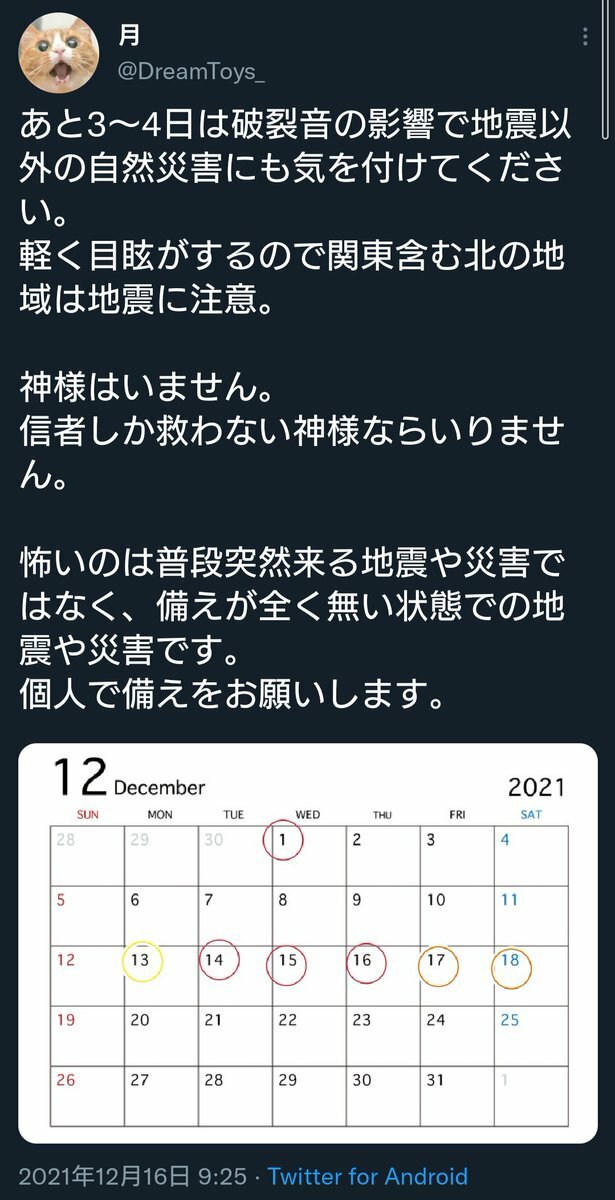Open the tweet overflow menu
The image size is (615, 1200).
pos(585,39)
